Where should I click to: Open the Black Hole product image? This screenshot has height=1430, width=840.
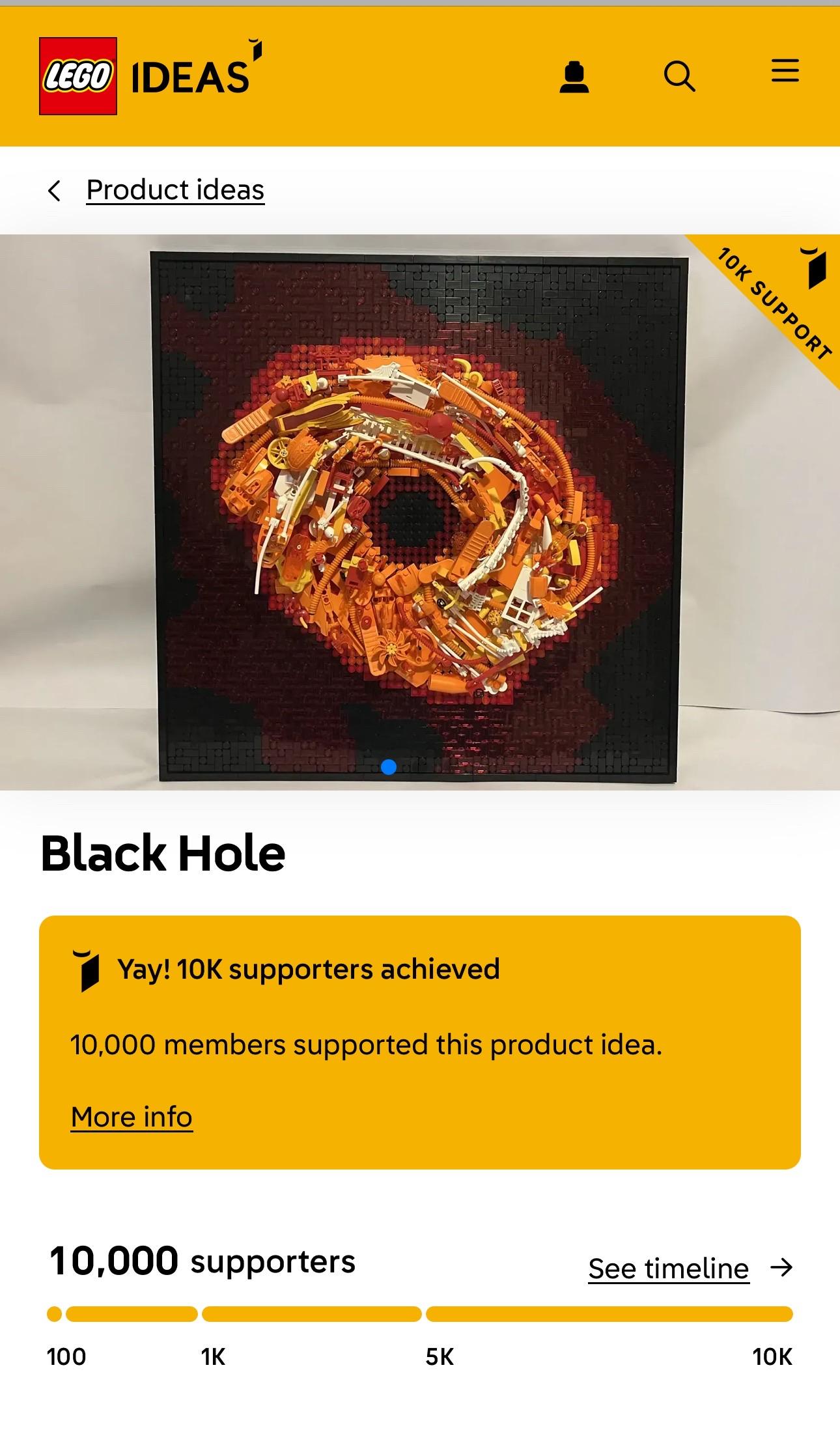pos(420,512)
